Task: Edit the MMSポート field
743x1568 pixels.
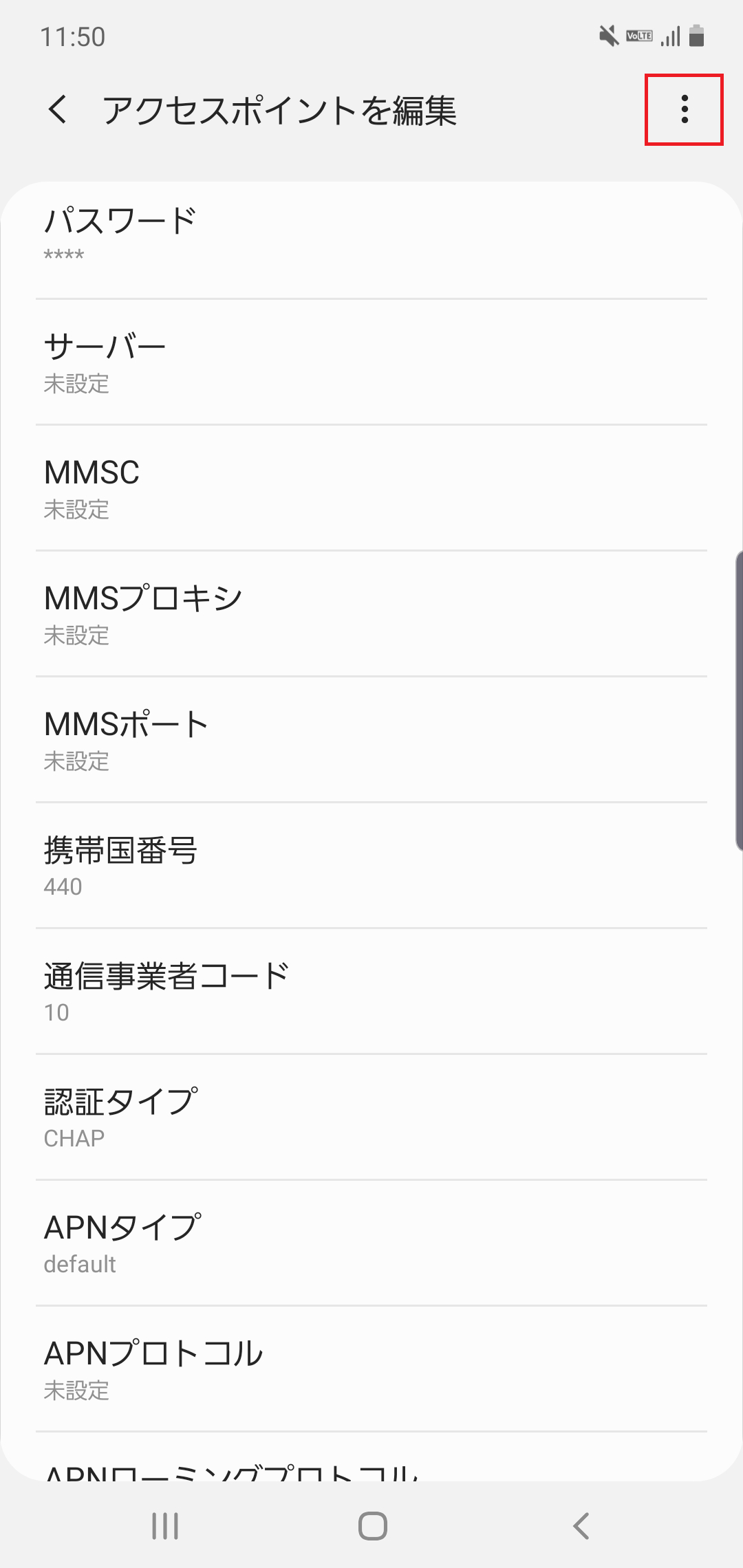Action: coord(371,739)
